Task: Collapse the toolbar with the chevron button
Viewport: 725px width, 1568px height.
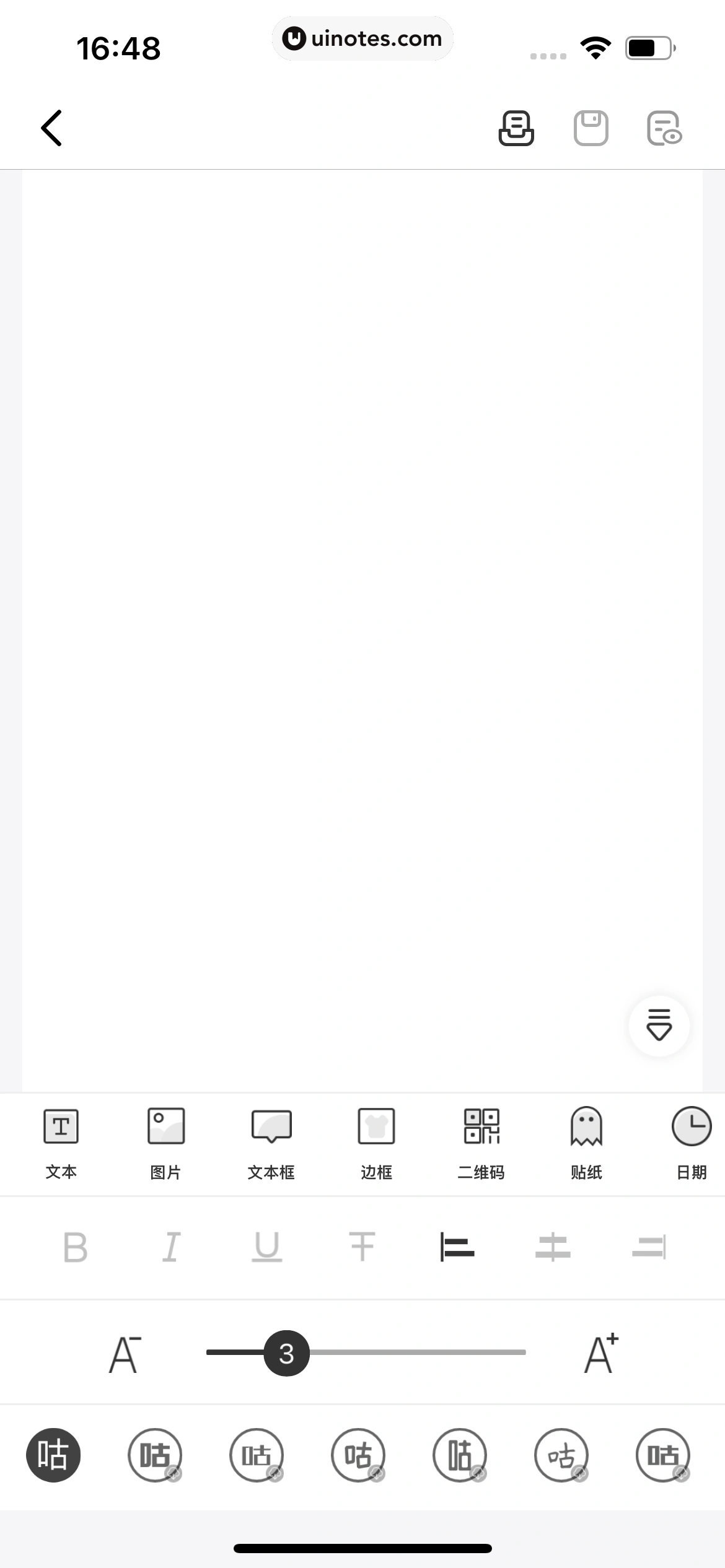Action: point(659,1026)
